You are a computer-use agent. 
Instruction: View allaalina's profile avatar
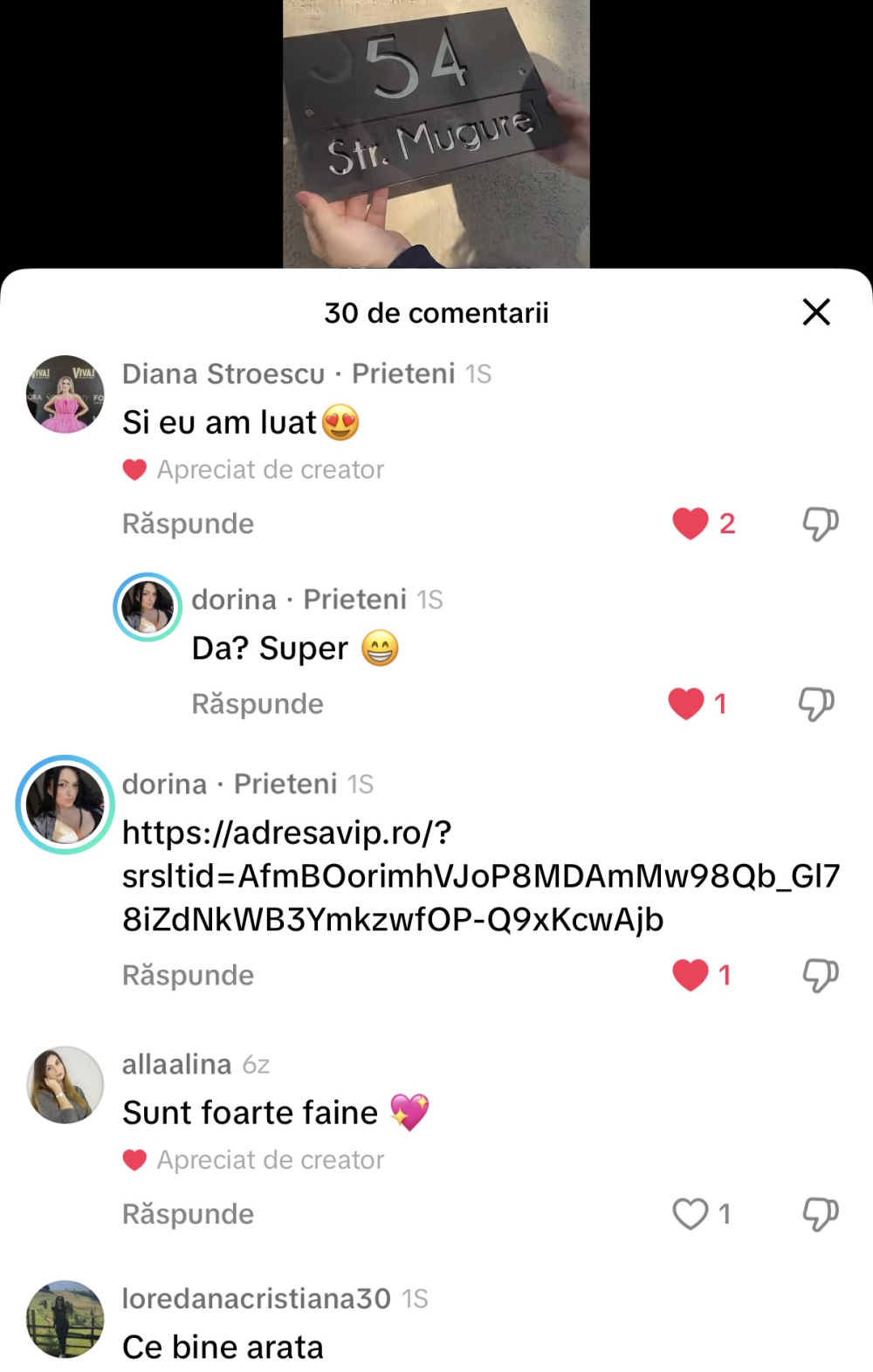65,1085
